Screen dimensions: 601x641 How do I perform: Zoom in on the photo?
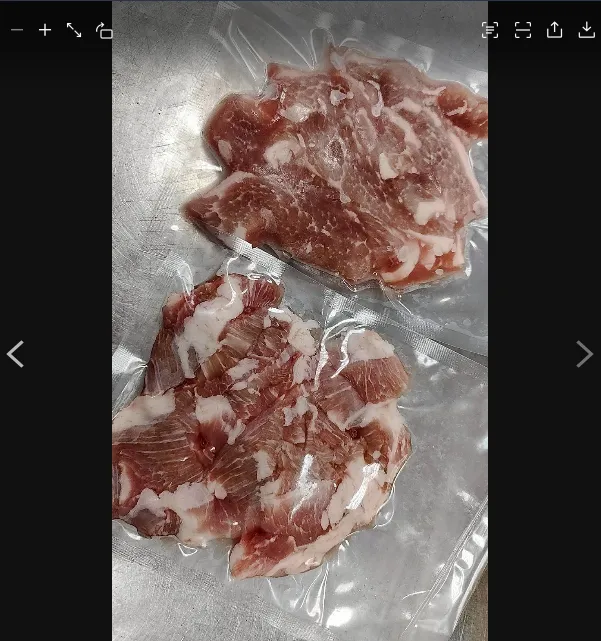click(x=45, y=30)
